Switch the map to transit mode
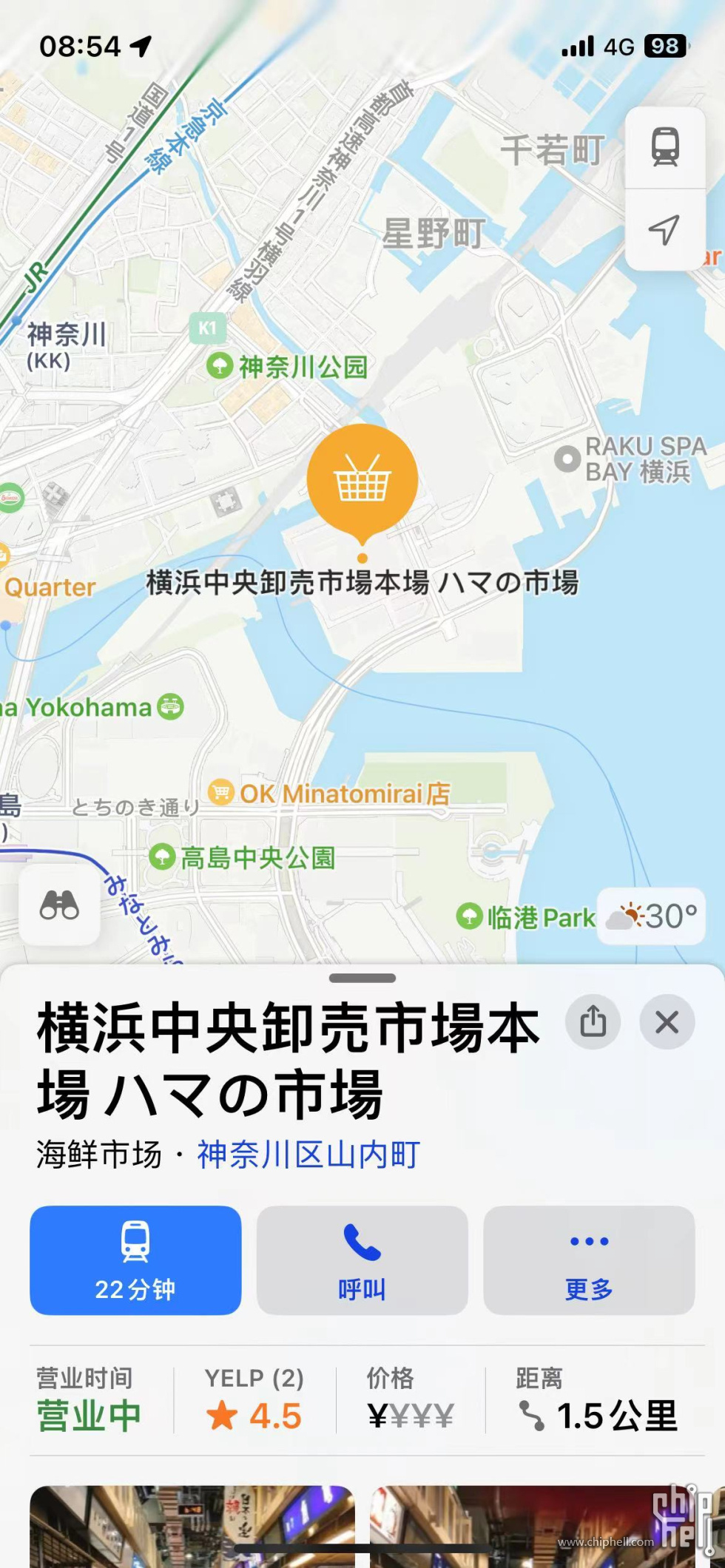The width and height of the screenshot is (725, 1568). (x=664, y=146)
